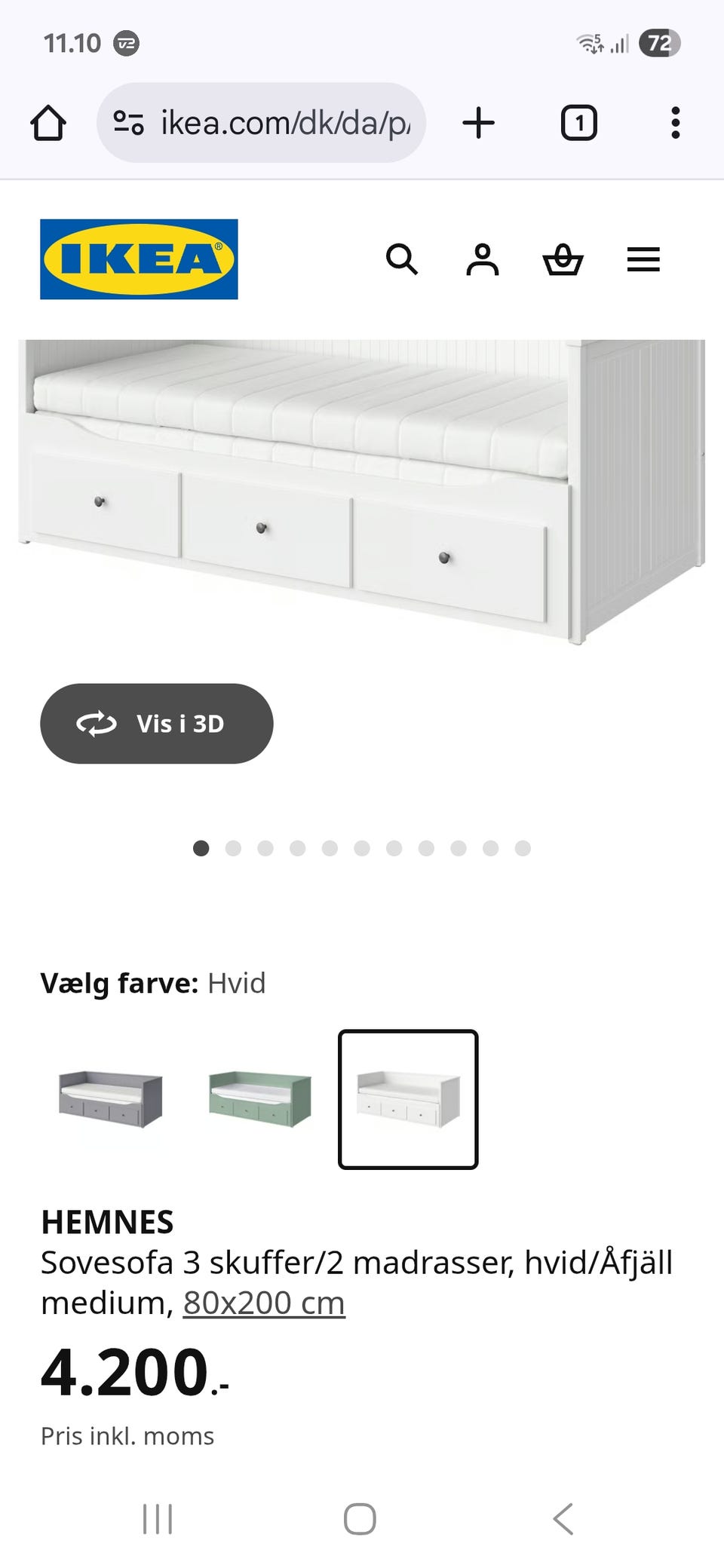Open a new browser tab with plus icon
724x1568 pixels.
(479, 122)
